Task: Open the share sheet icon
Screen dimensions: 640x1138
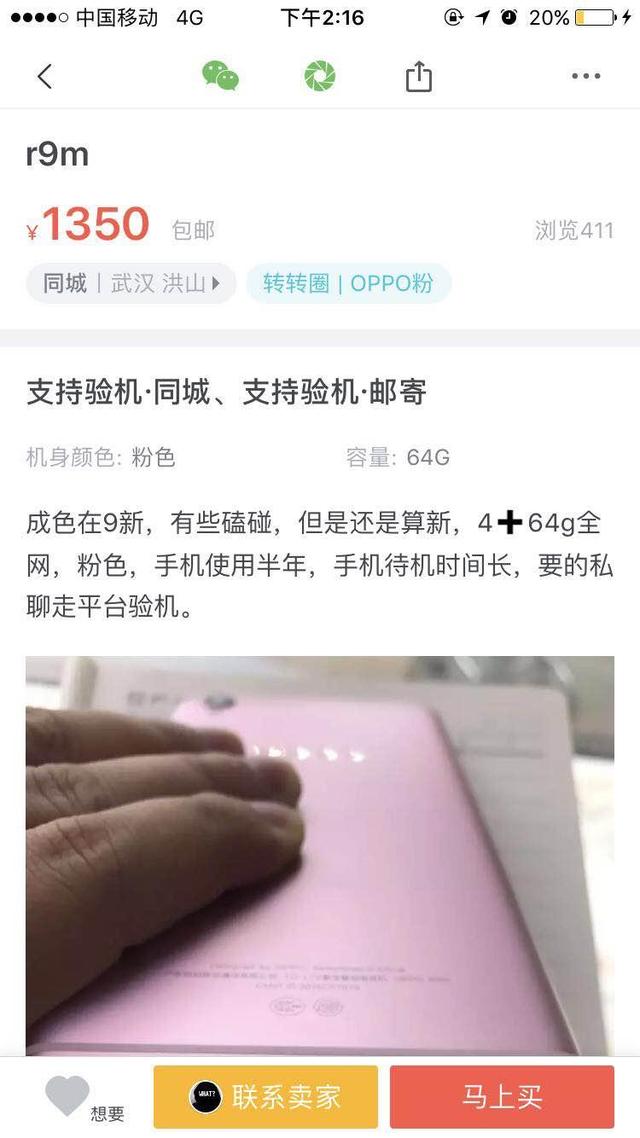Action: (x=419, y=76)
